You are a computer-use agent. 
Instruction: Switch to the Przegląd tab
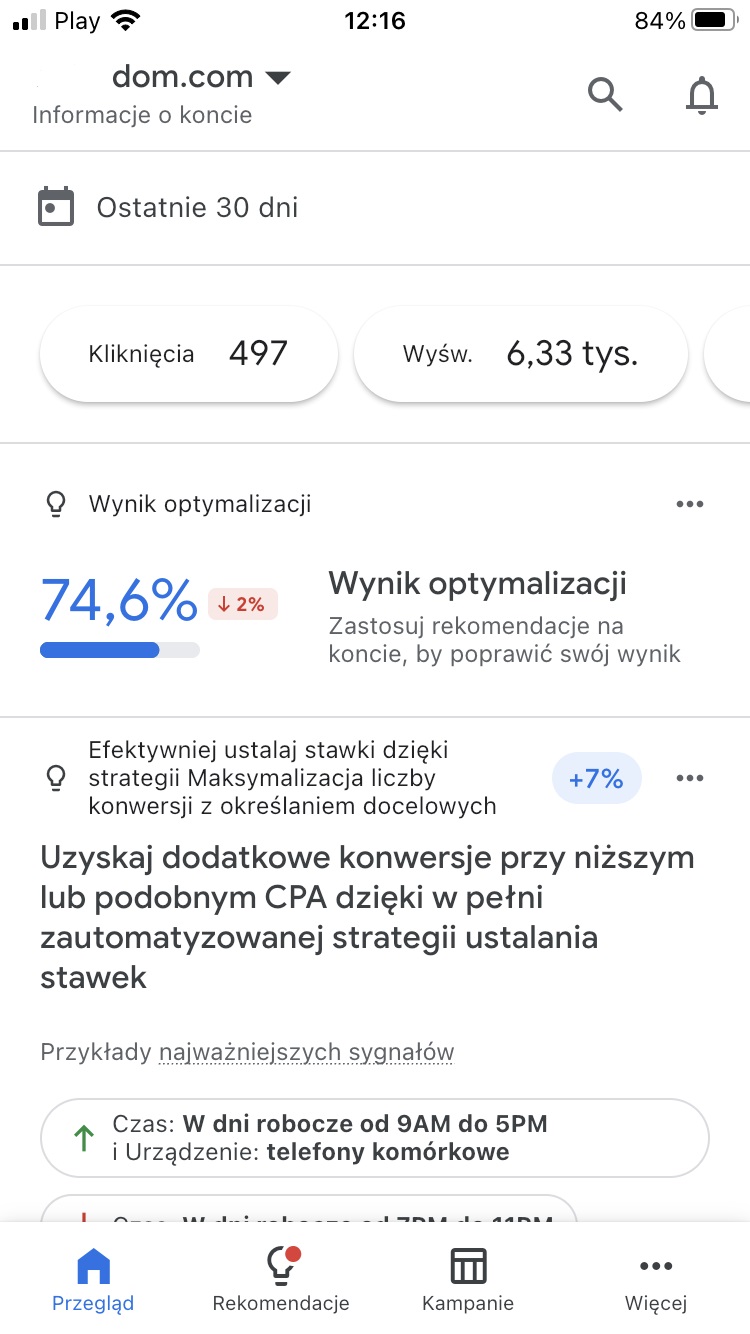93,1278
